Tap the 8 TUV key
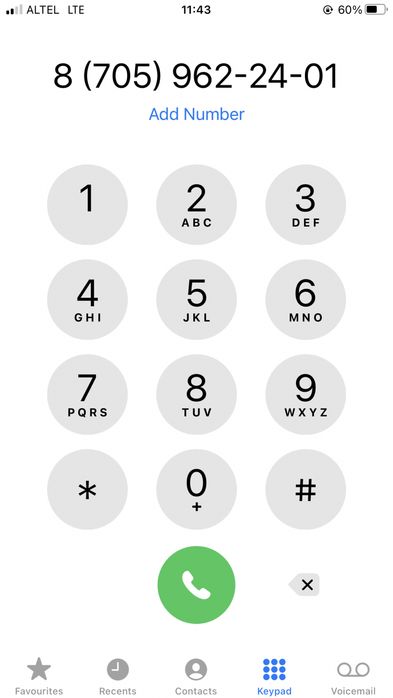The height and width of the screenshot is (698, 393). 196,394
